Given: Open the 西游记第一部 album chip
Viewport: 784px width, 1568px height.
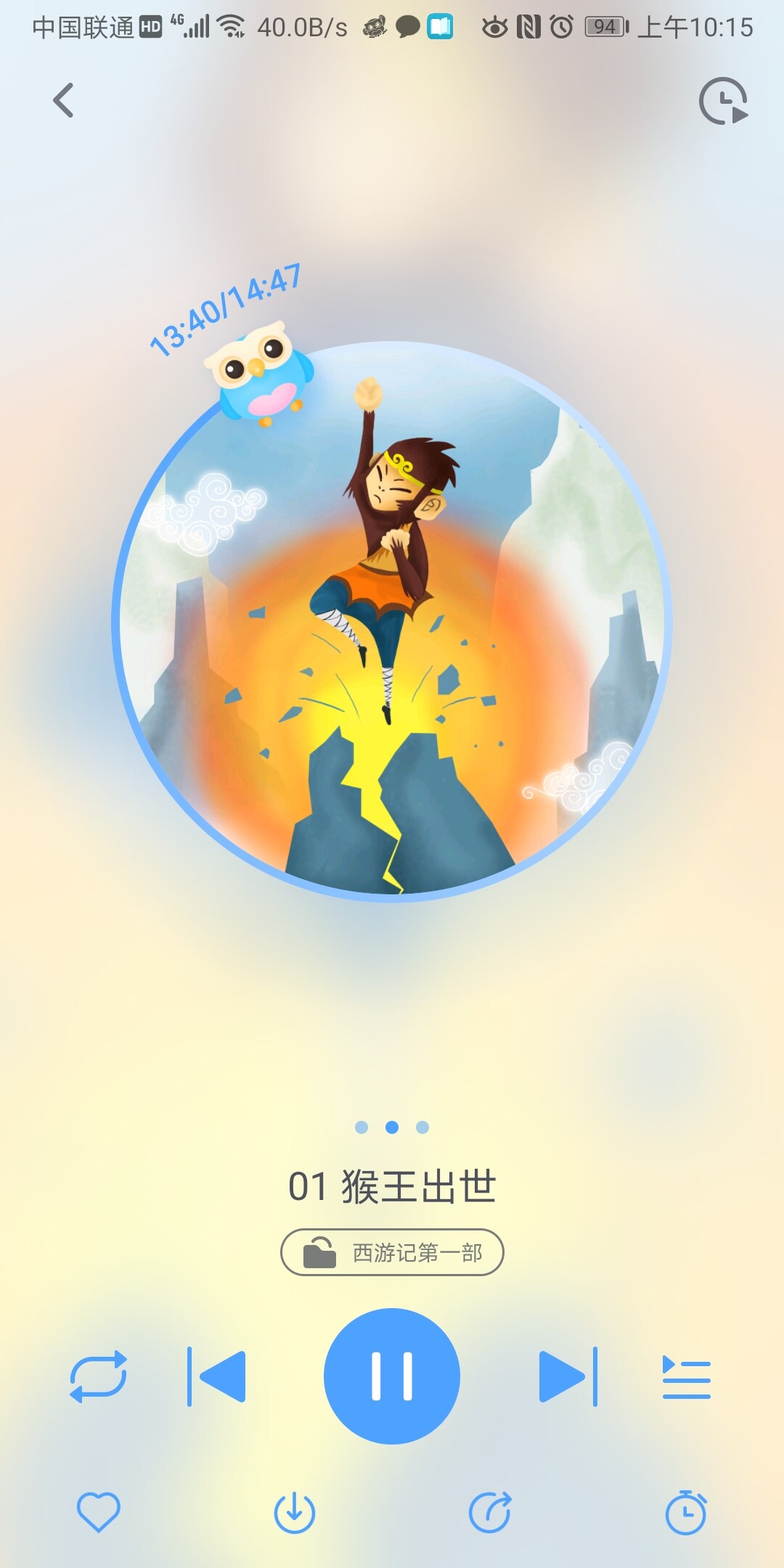Looking at the screenshot, I should tap(392, 1252).
